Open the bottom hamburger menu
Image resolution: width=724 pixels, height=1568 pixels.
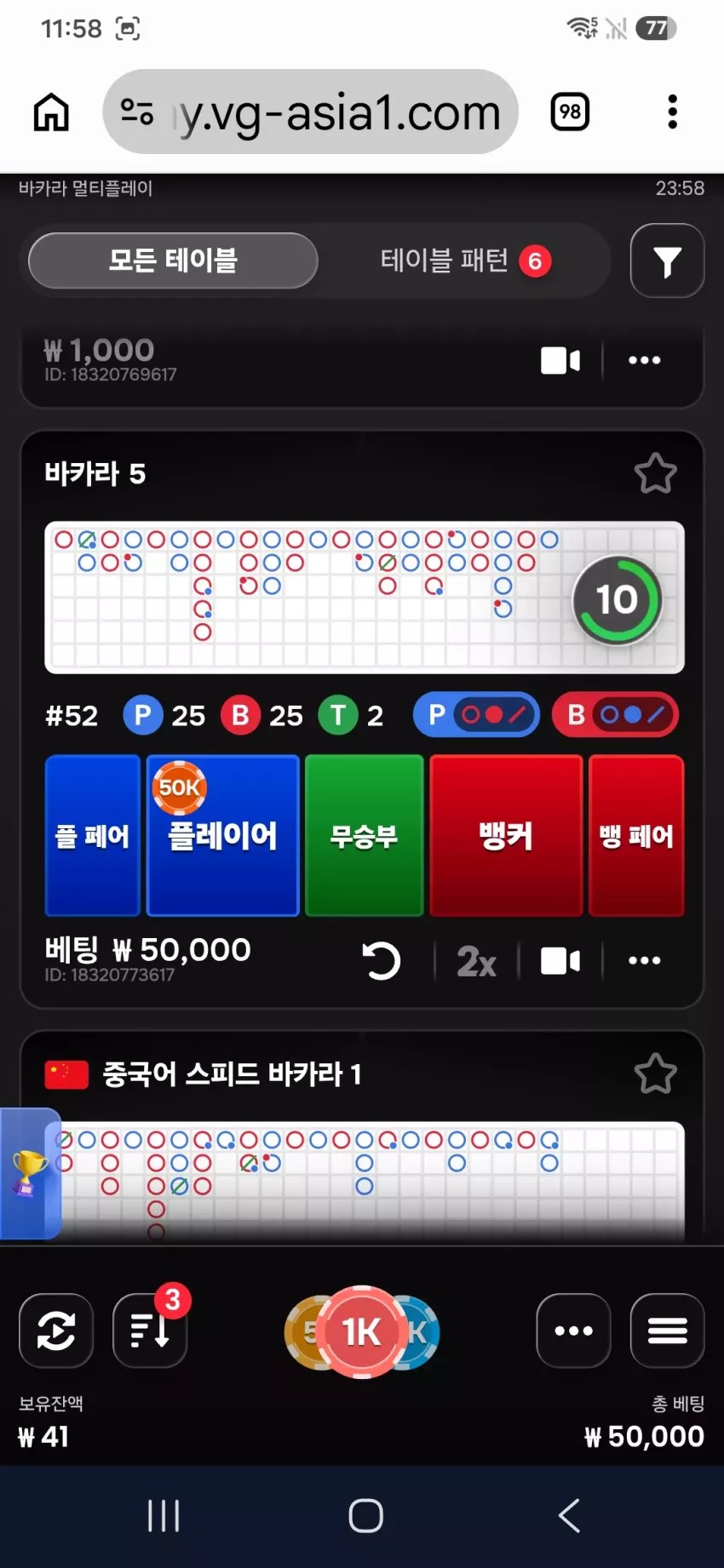tap(667, 1331)
